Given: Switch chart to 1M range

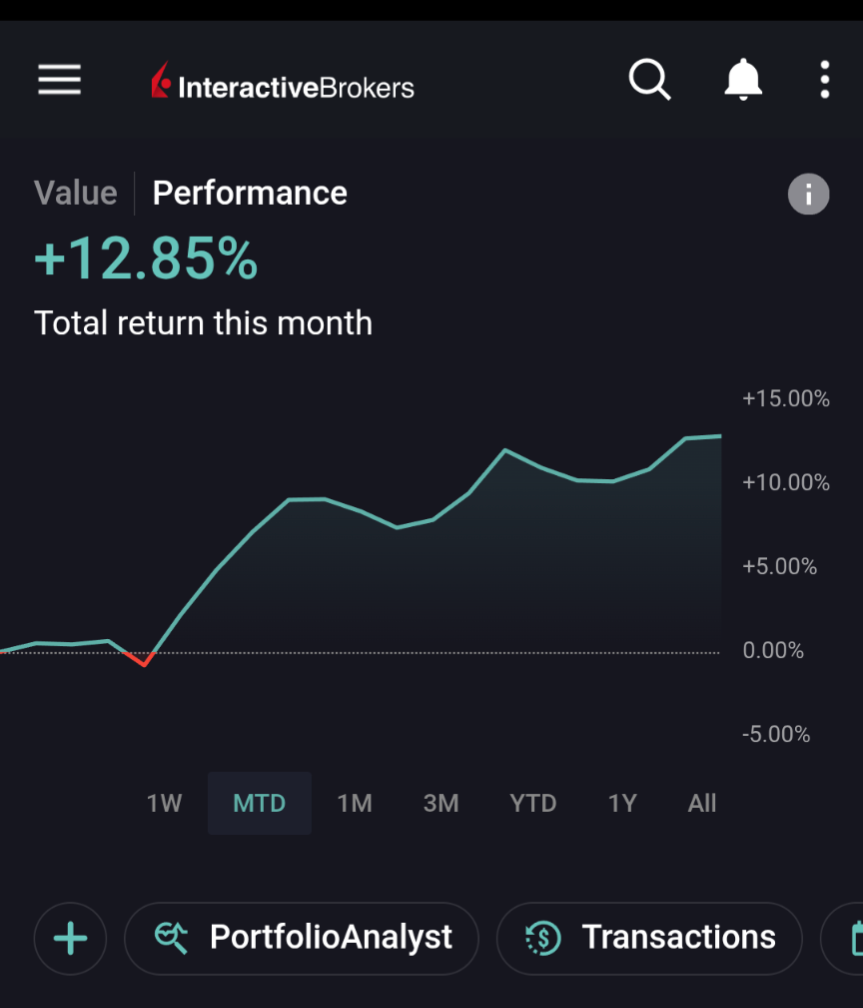Looking at the screenshot, I should [x=354, y=803].
